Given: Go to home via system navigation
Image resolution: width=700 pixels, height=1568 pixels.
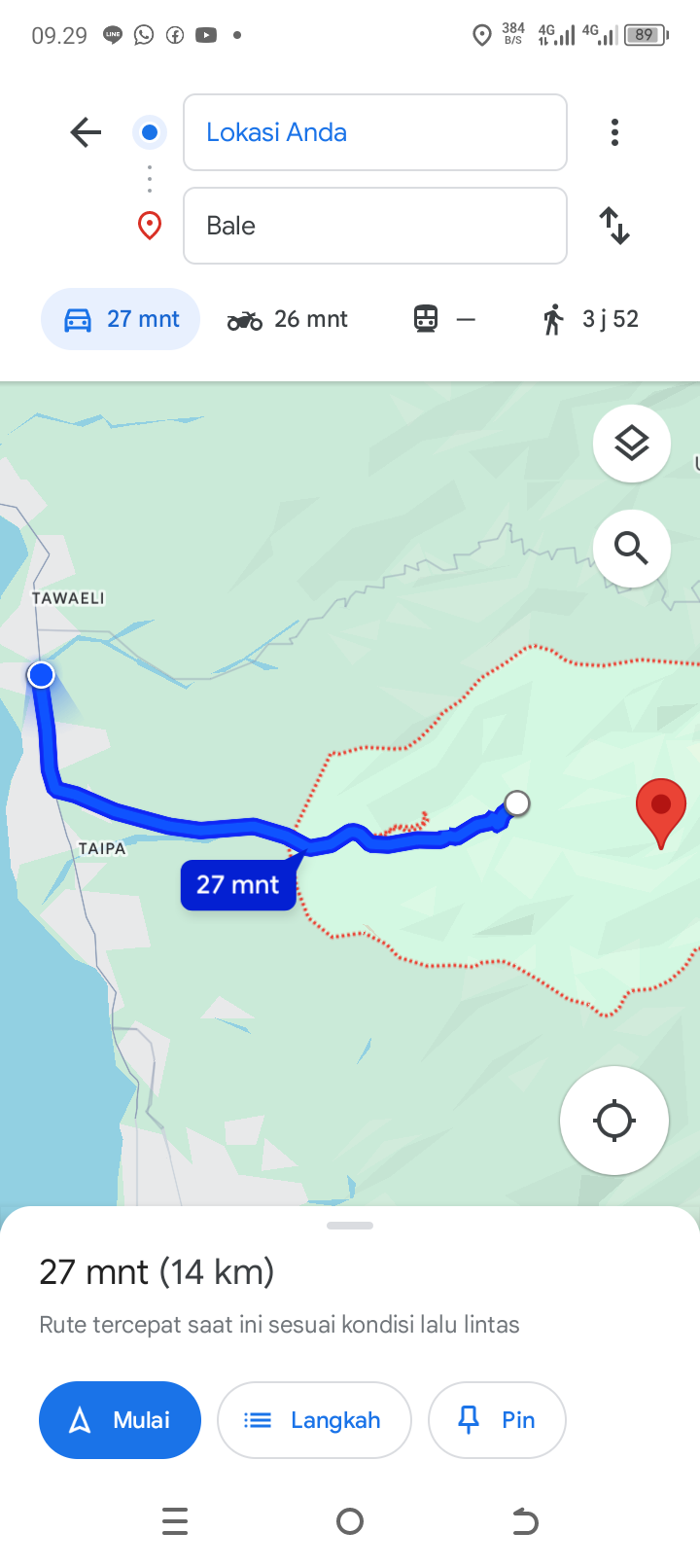Looking at the screenshot, I should 350,1521.
